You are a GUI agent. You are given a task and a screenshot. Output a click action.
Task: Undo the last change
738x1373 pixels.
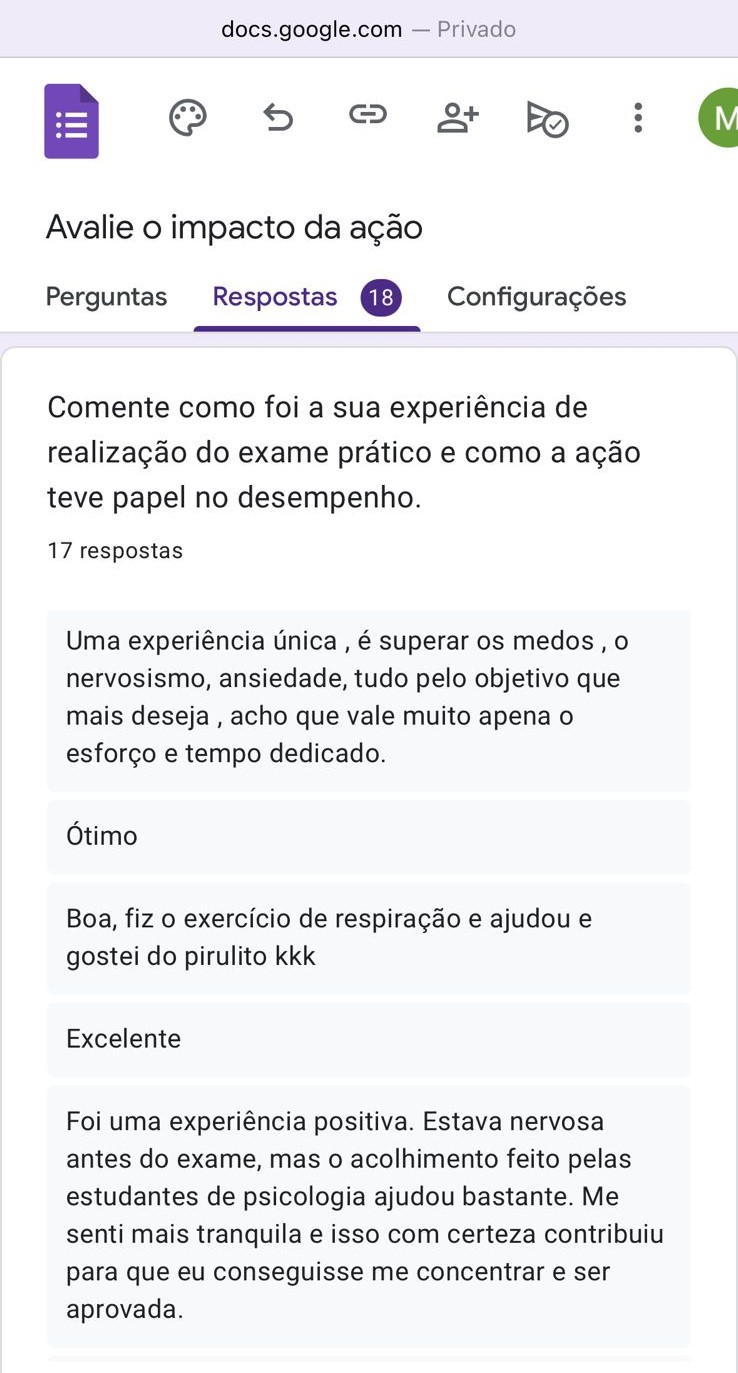click(x=278, y=118)
